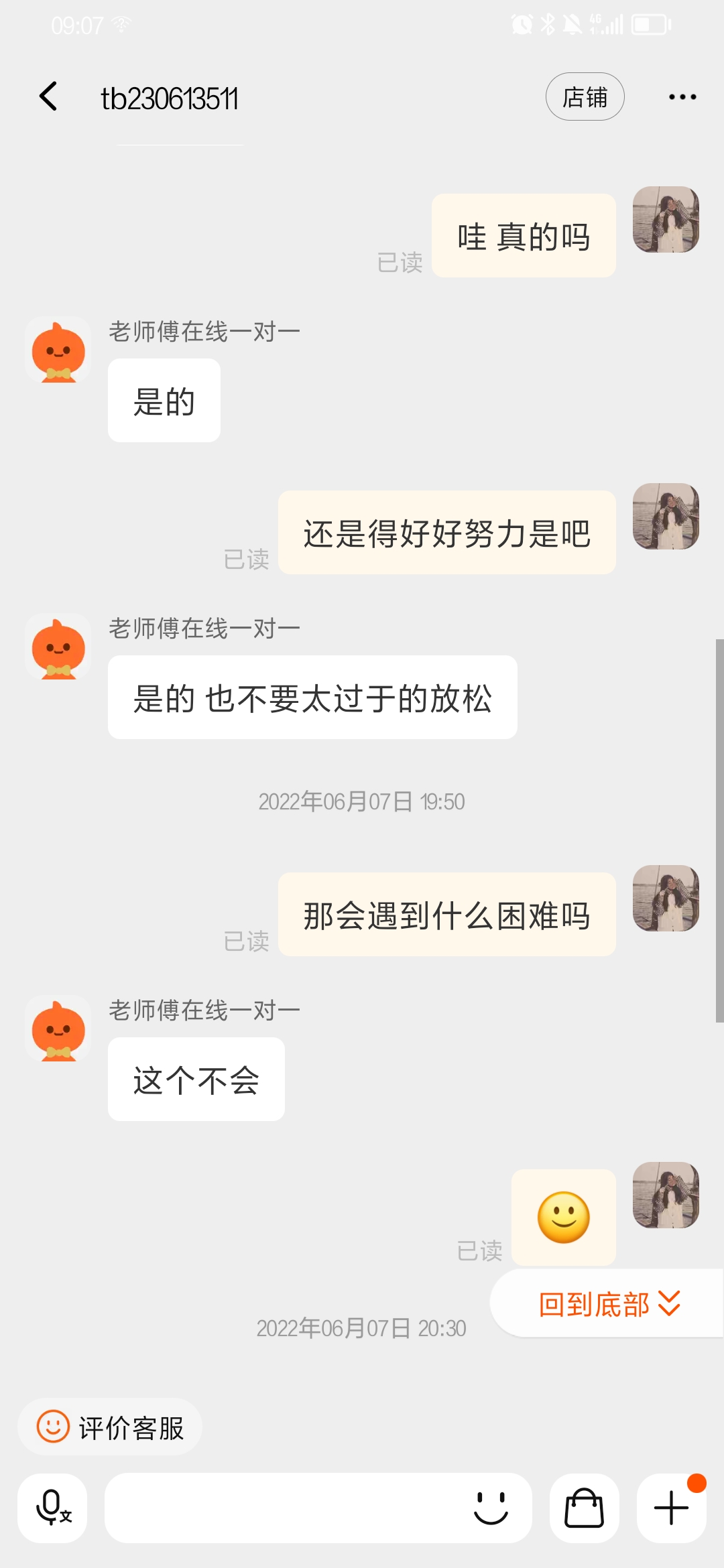Expand the plus attachments panel
This screenshot has height=1568, width=724.
pos(671,1508)
